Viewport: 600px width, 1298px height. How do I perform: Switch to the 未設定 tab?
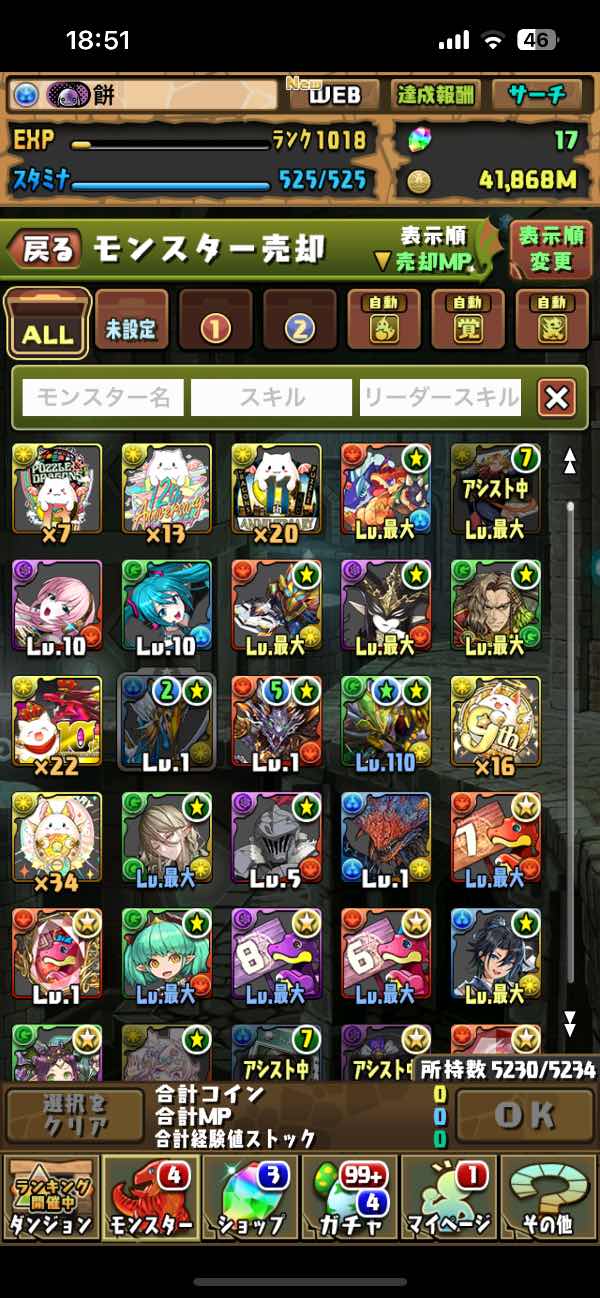131,325
